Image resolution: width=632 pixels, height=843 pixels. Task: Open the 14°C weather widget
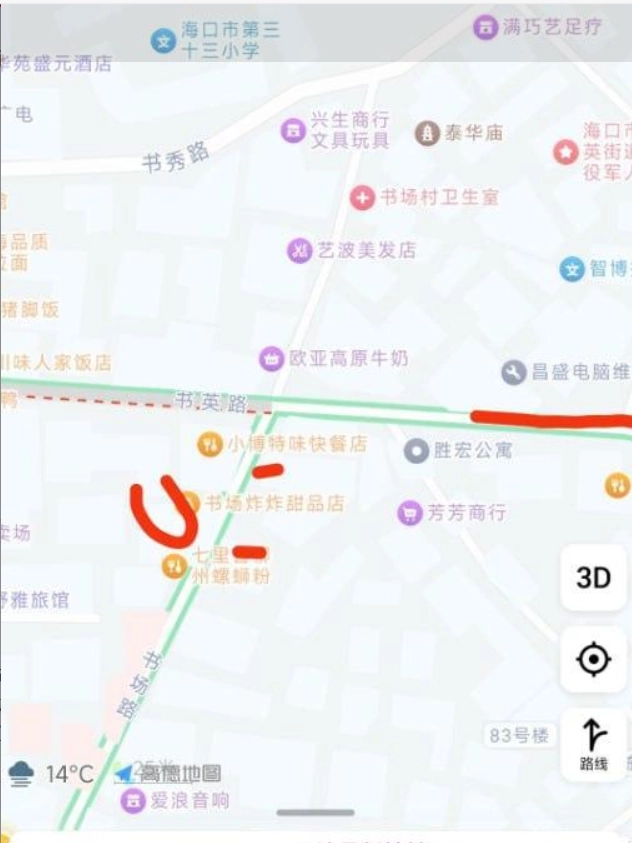(51, 773)
